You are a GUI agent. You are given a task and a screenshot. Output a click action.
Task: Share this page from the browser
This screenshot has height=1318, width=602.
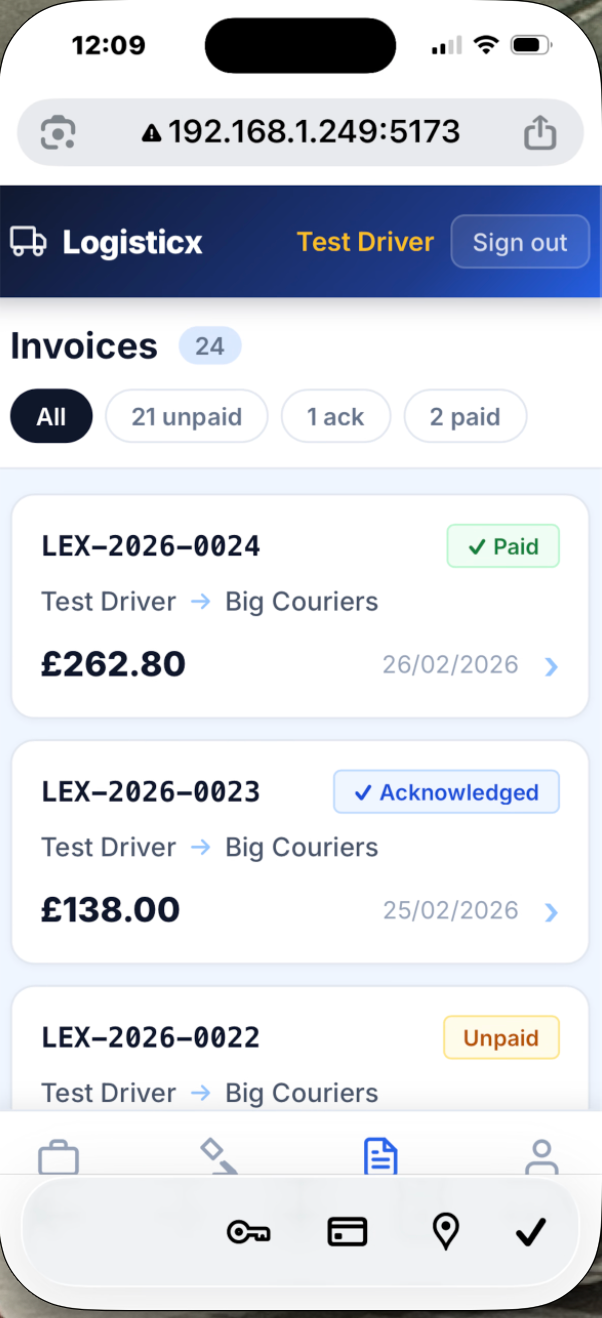[x=540, y=132]
